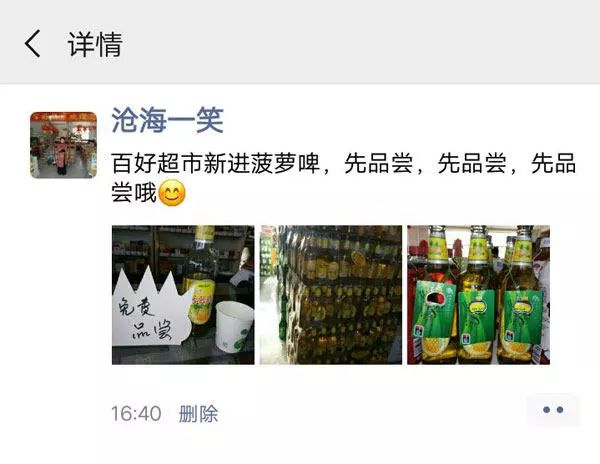View the 免费品尝 sign photo
This screenshot has height=464, width=600.
[x=182, y=295]
